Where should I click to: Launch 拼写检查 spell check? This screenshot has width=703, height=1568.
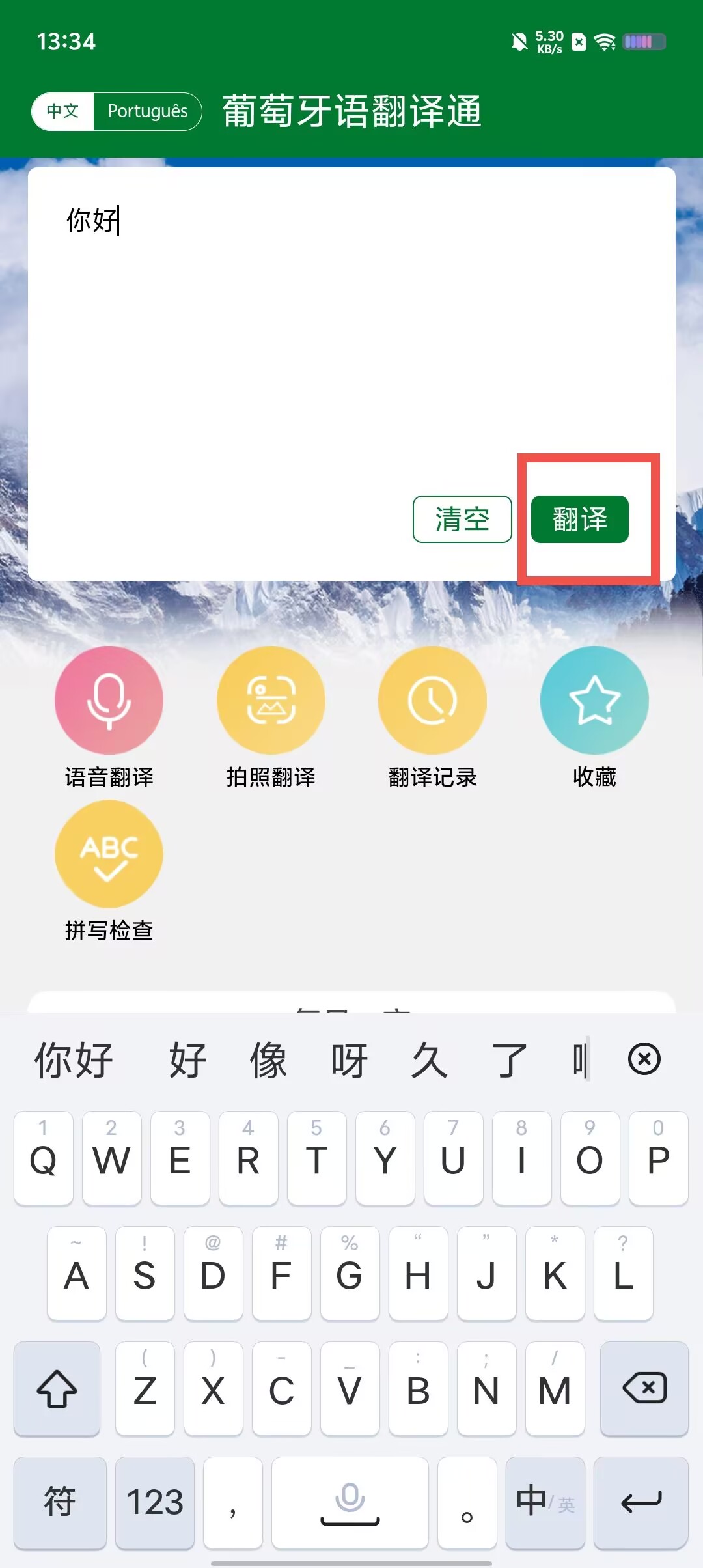click(109, 871)
